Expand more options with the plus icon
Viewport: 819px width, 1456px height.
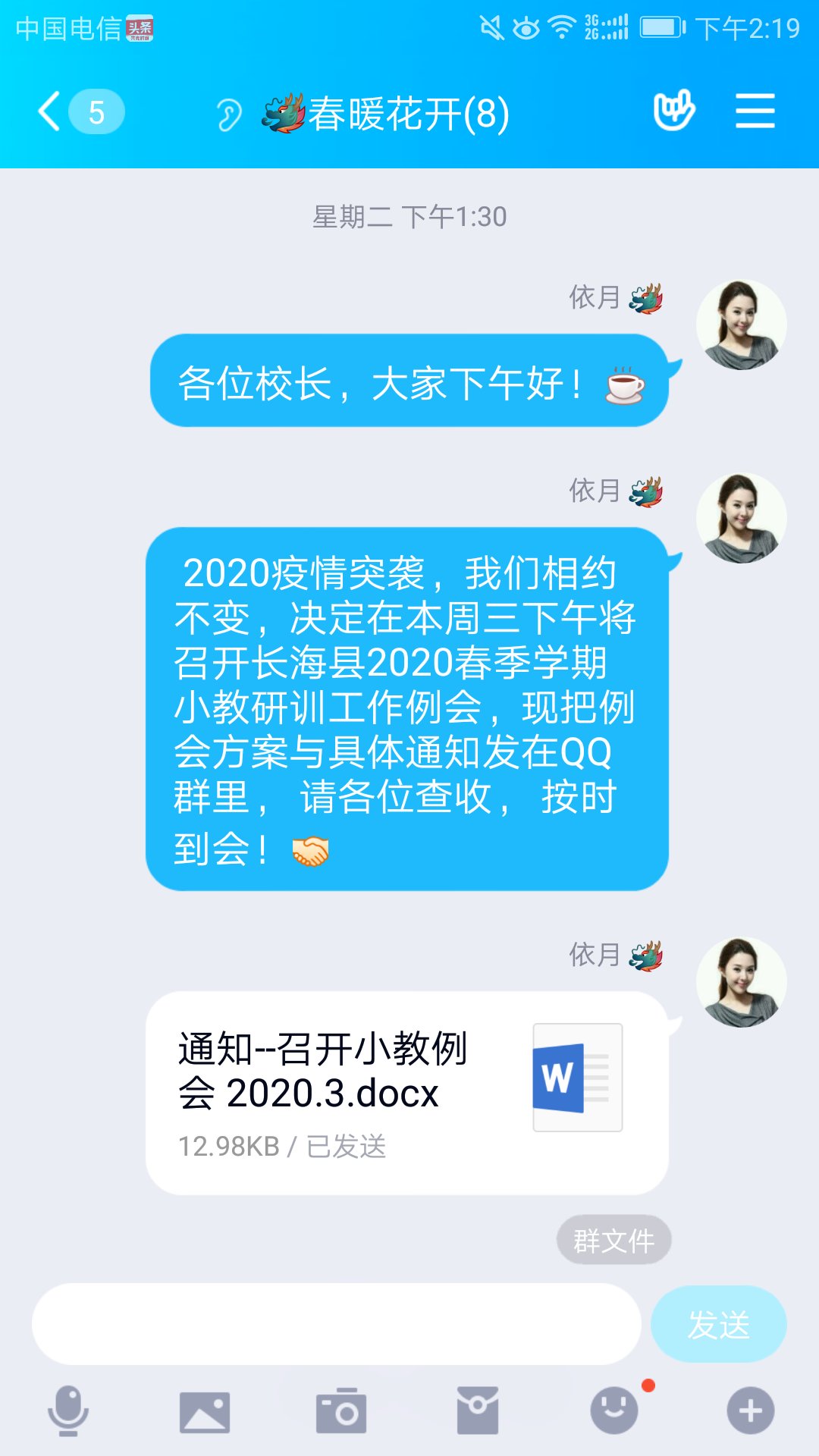point(750,1410)
